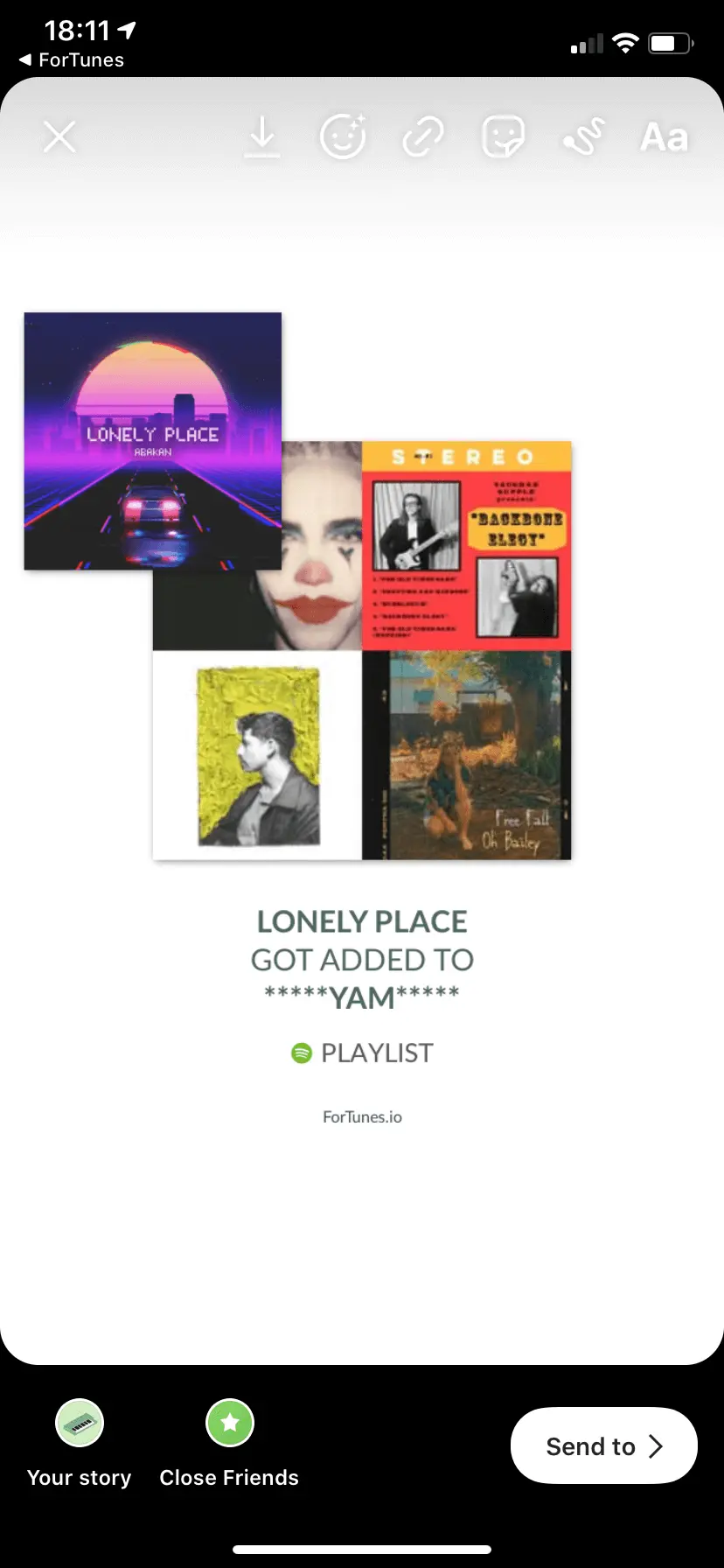
Task: Return to the ForTunes app
Action: click(x=72, y=59)
